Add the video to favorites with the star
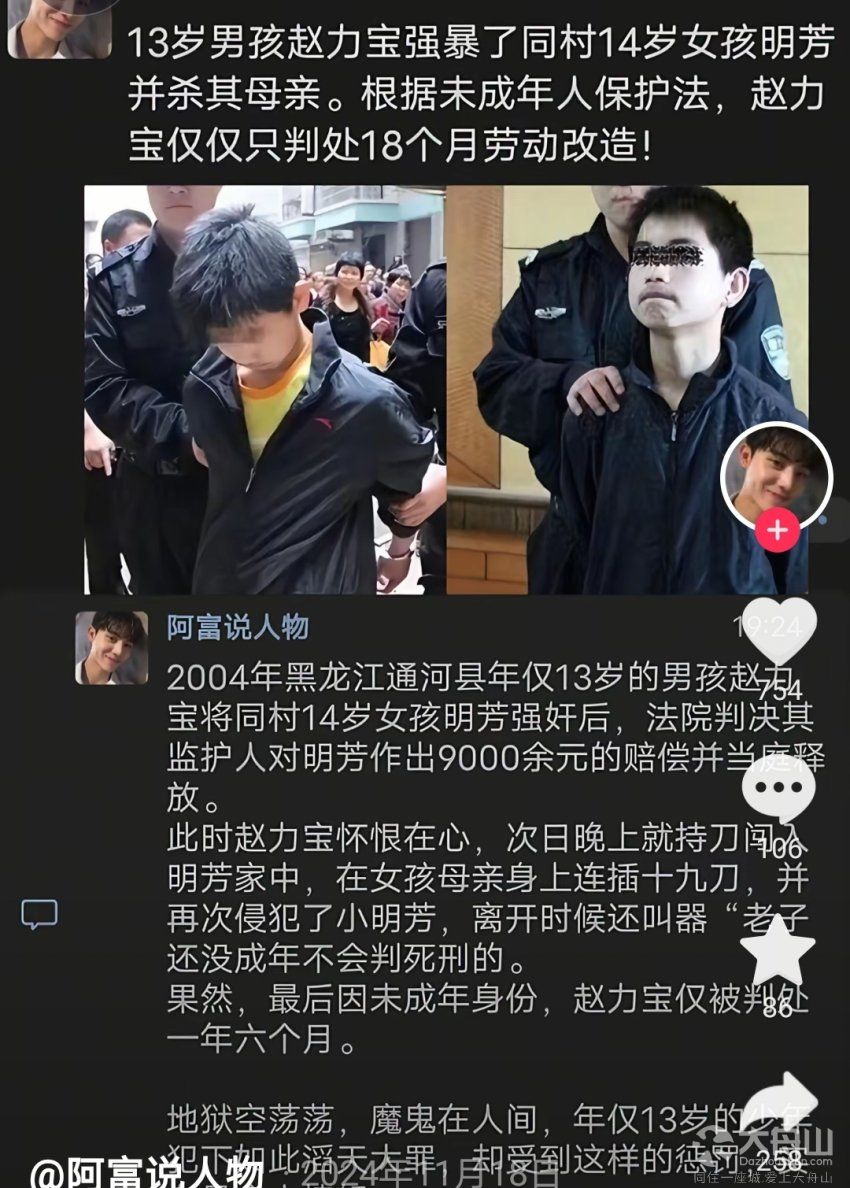The height and width of the screenshot is (1188, 850). coord(777,950)
